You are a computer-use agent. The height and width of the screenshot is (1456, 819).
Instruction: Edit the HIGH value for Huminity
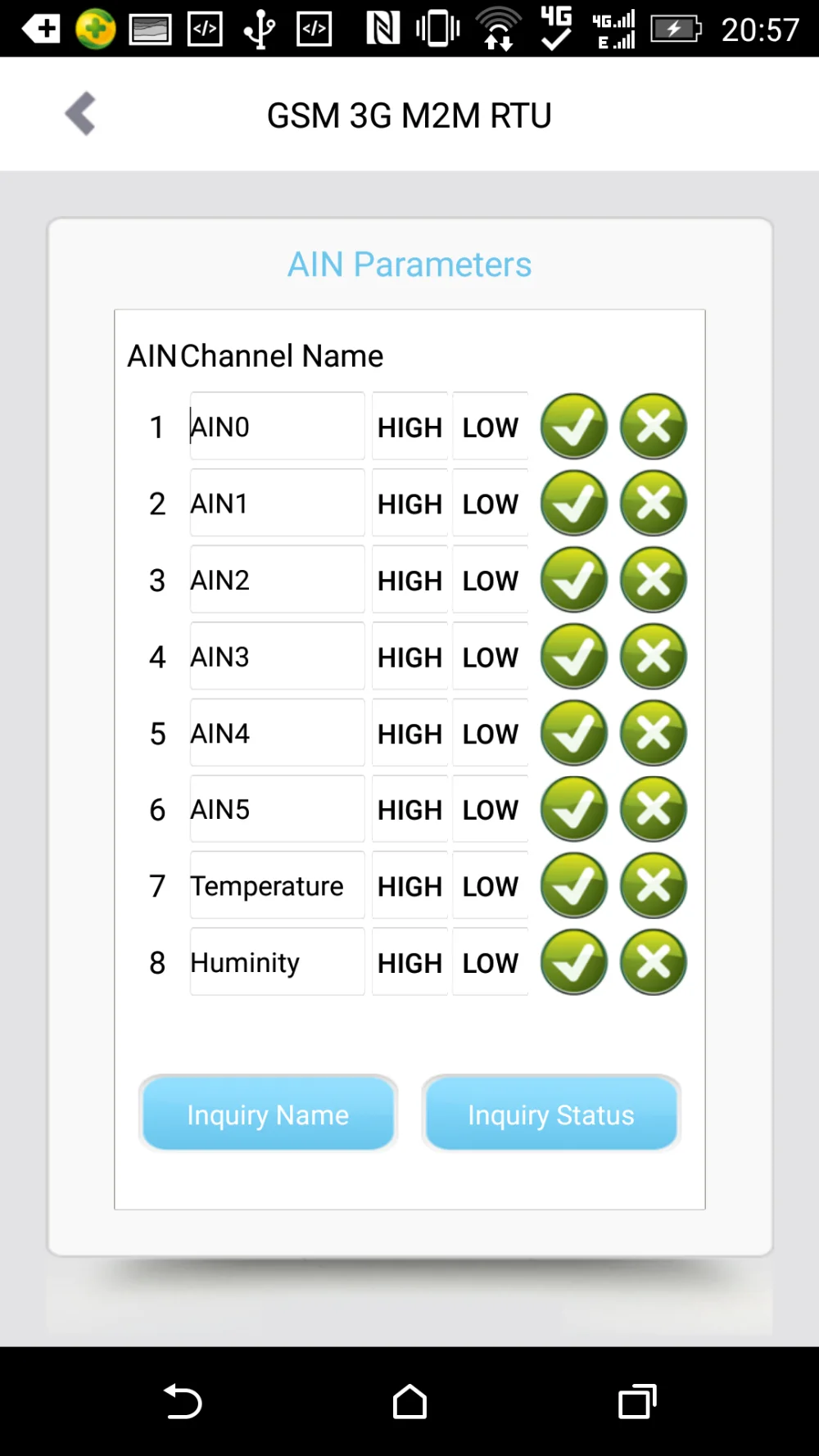409,963
